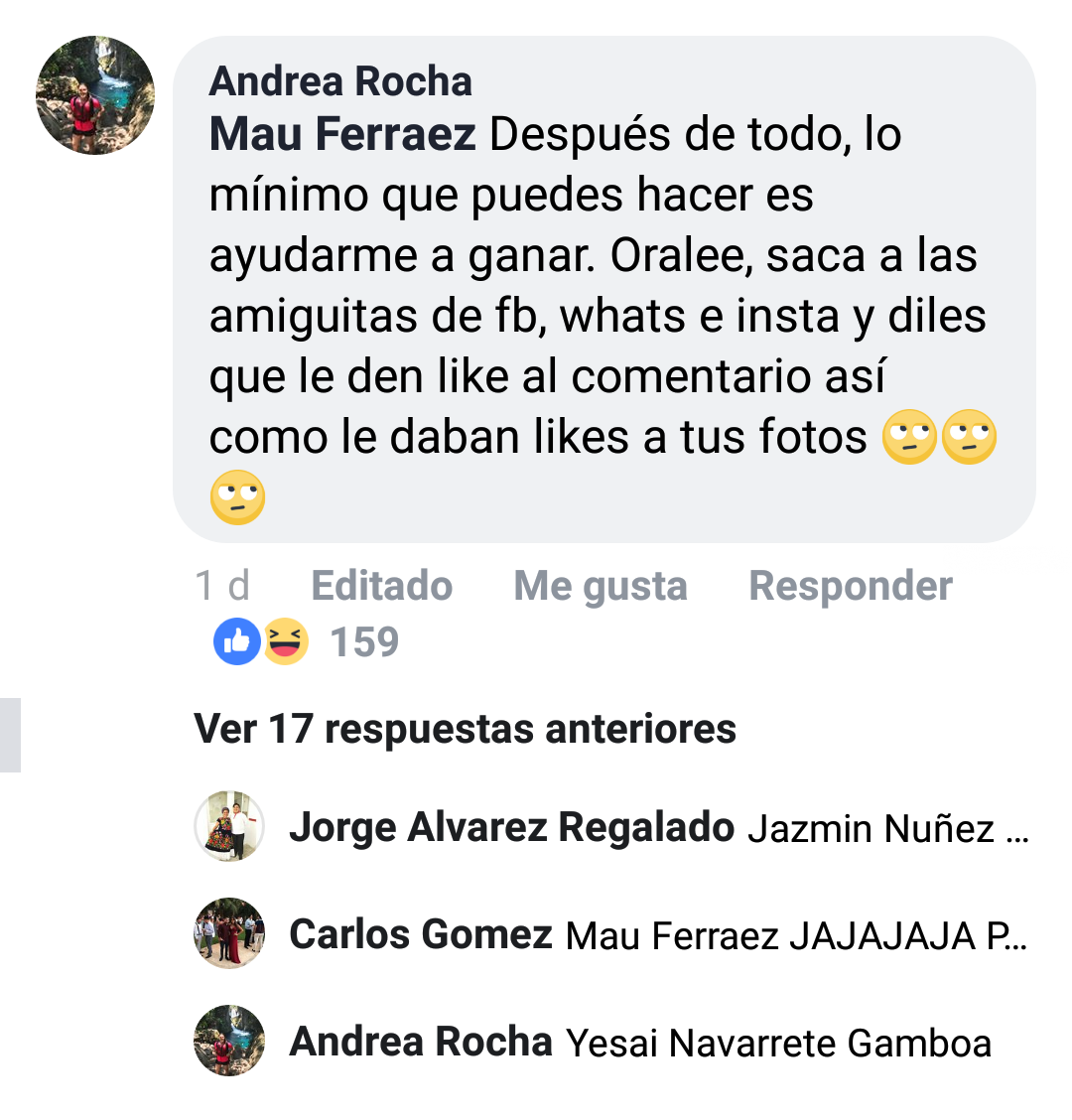Open the tagged Mau Ferraez profile

tap(342, 135)
